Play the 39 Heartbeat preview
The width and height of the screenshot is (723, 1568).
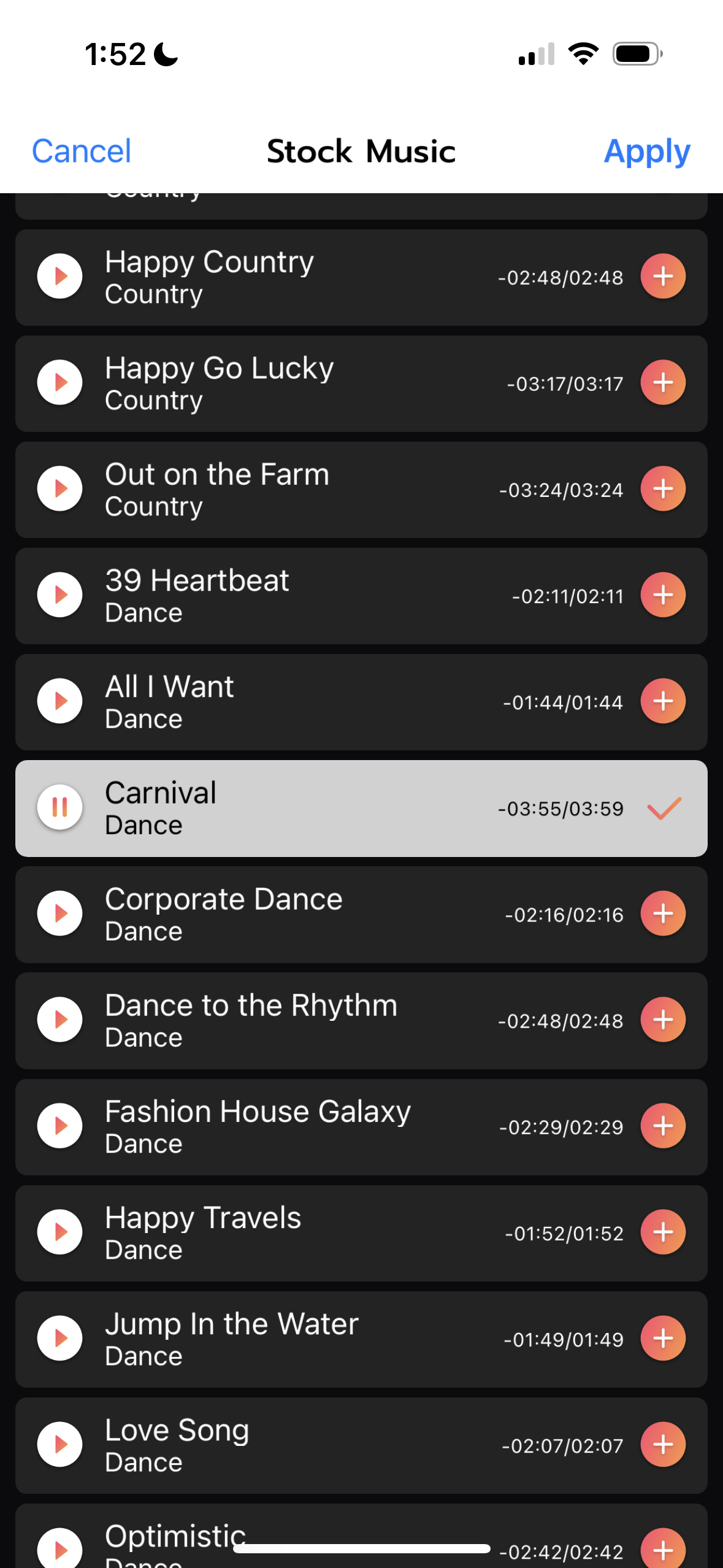click(60, 594)
